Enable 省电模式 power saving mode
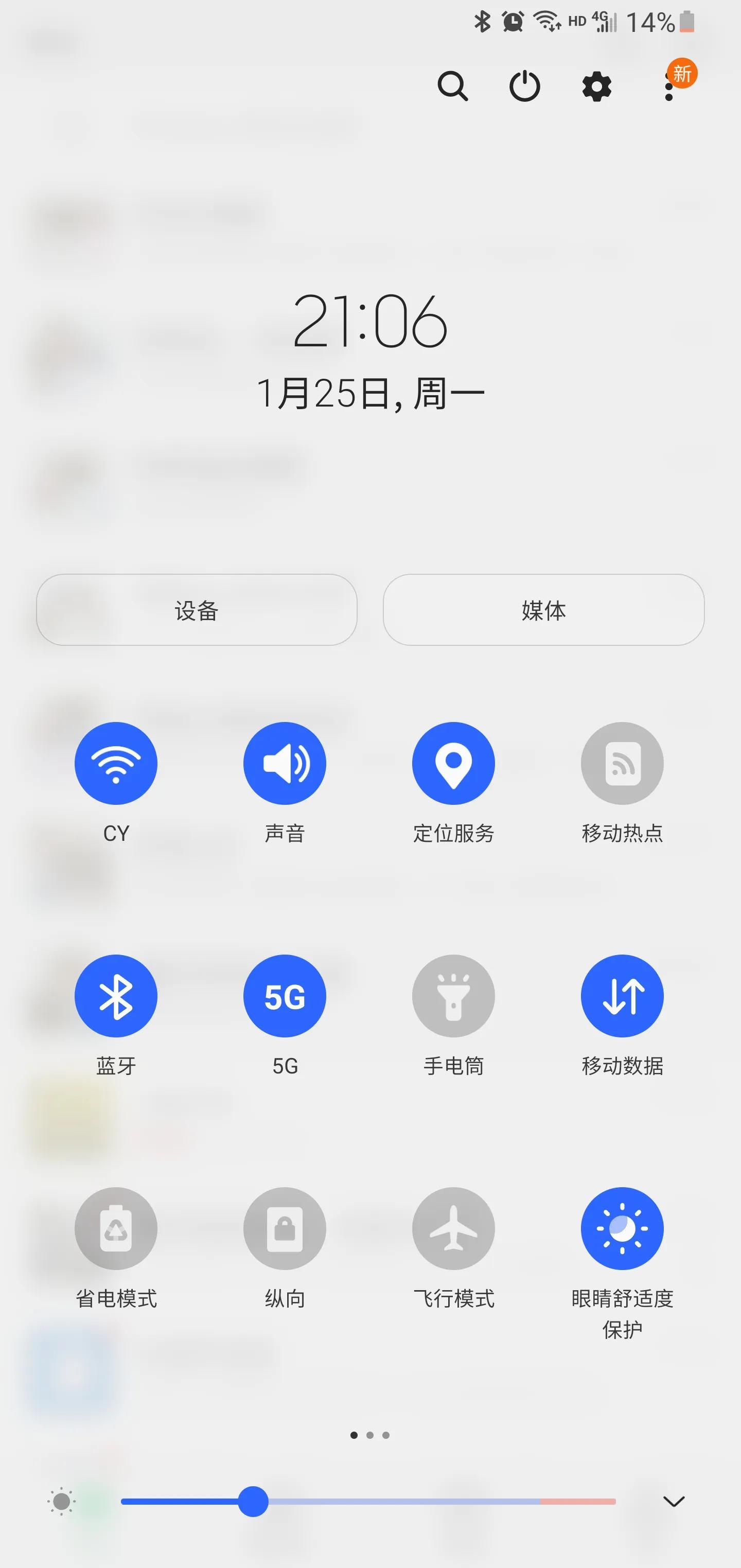 pyautogui.click(x=116, y=1228)
